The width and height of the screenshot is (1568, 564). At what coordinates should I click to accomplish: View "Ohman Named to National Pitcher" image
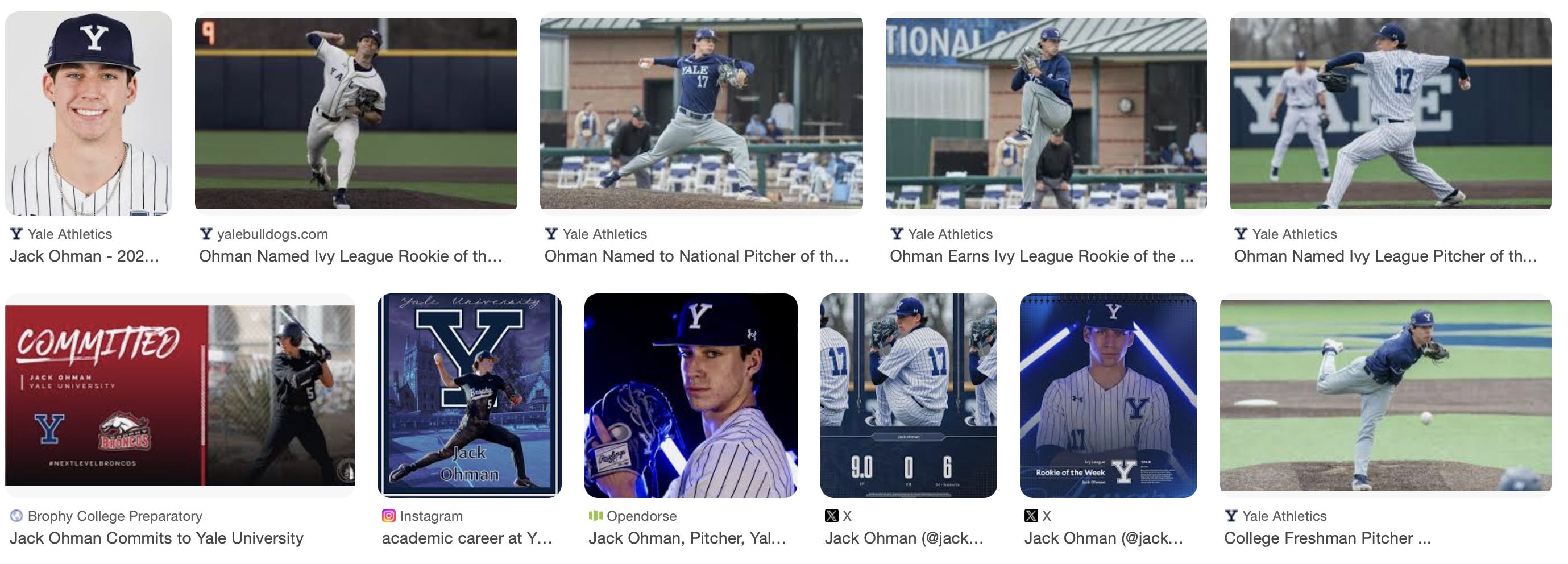(x=700, y=114)
